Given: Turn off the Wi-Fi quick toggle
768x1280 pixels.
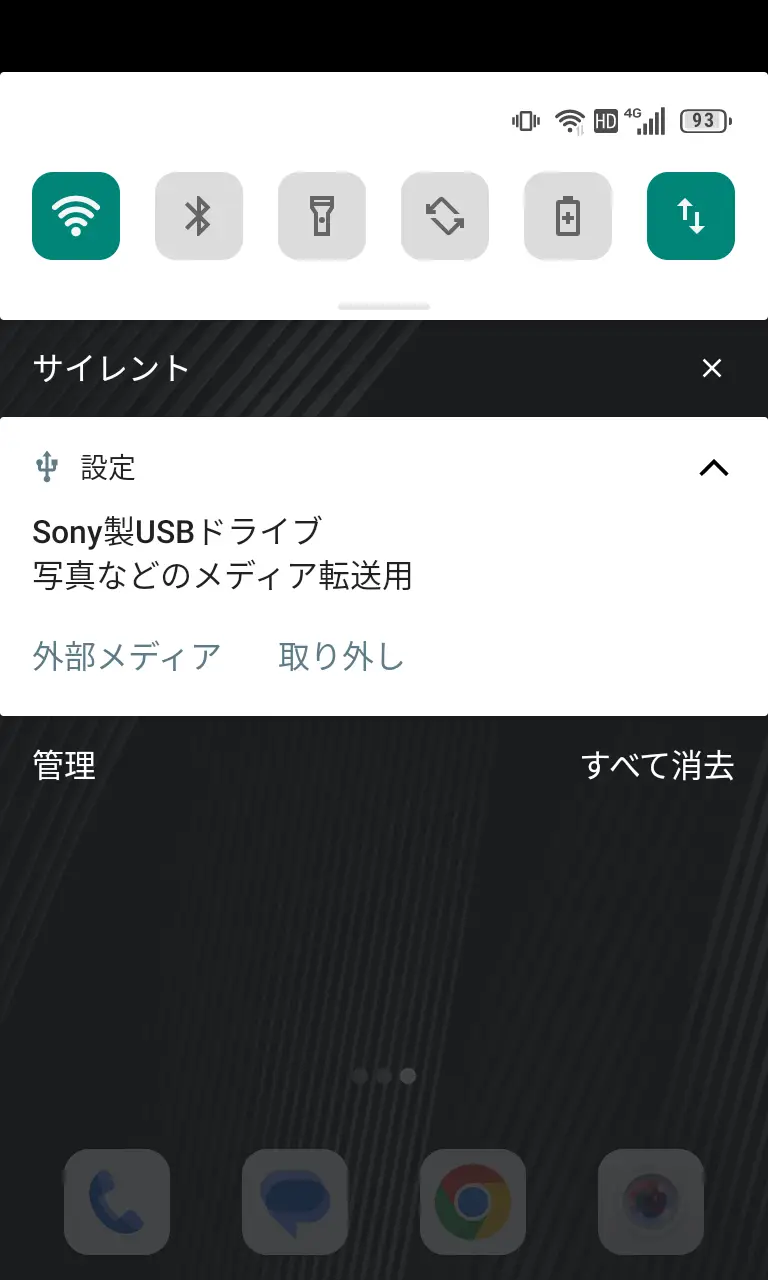Looking at the screenshot, I should click(x=76, y=216).
